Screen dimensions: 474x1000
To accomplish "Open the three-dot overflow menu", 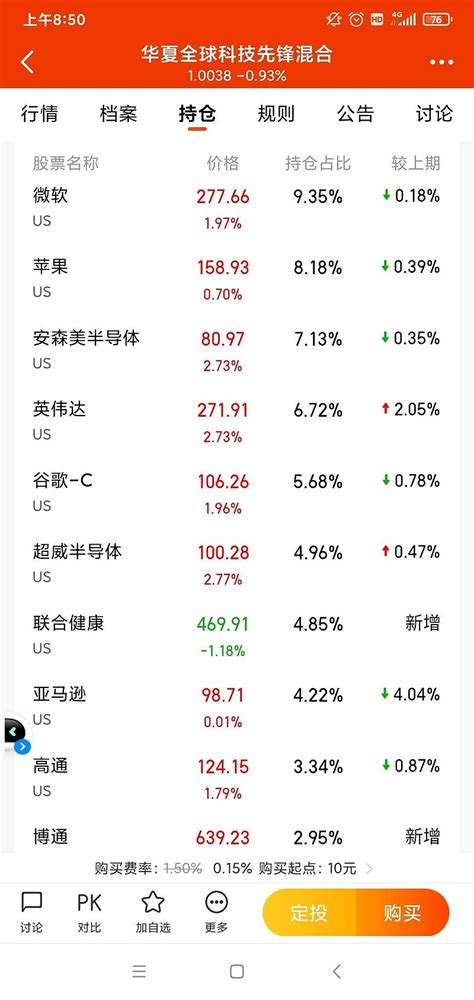I will [x=441, y=62].
